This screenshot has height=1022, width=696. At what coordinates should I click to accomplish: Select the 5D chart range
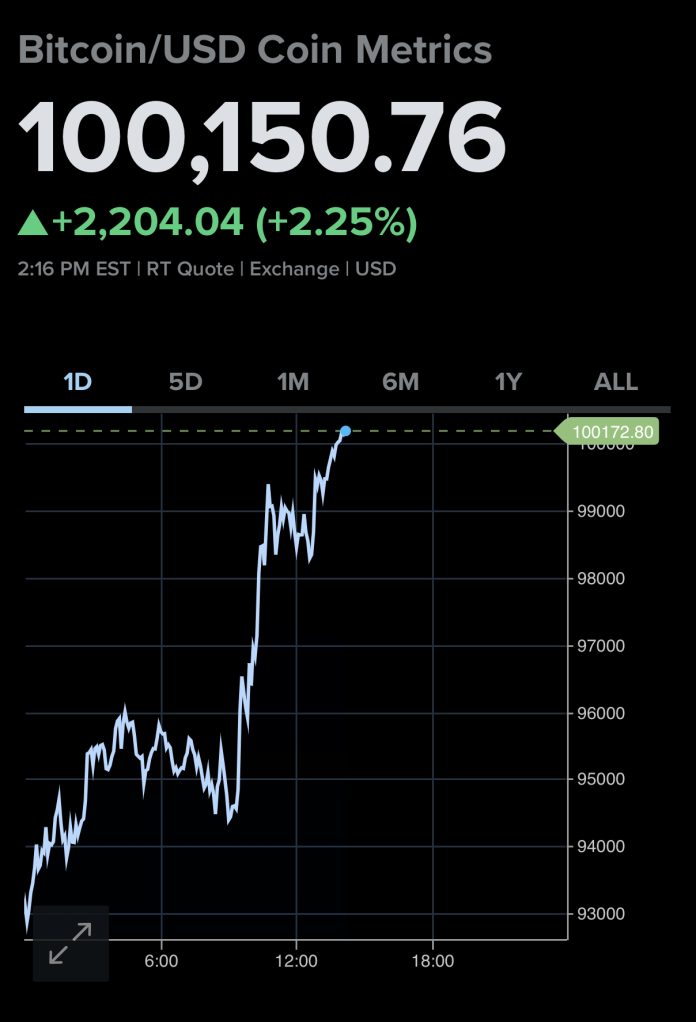(x=185, y=382)
